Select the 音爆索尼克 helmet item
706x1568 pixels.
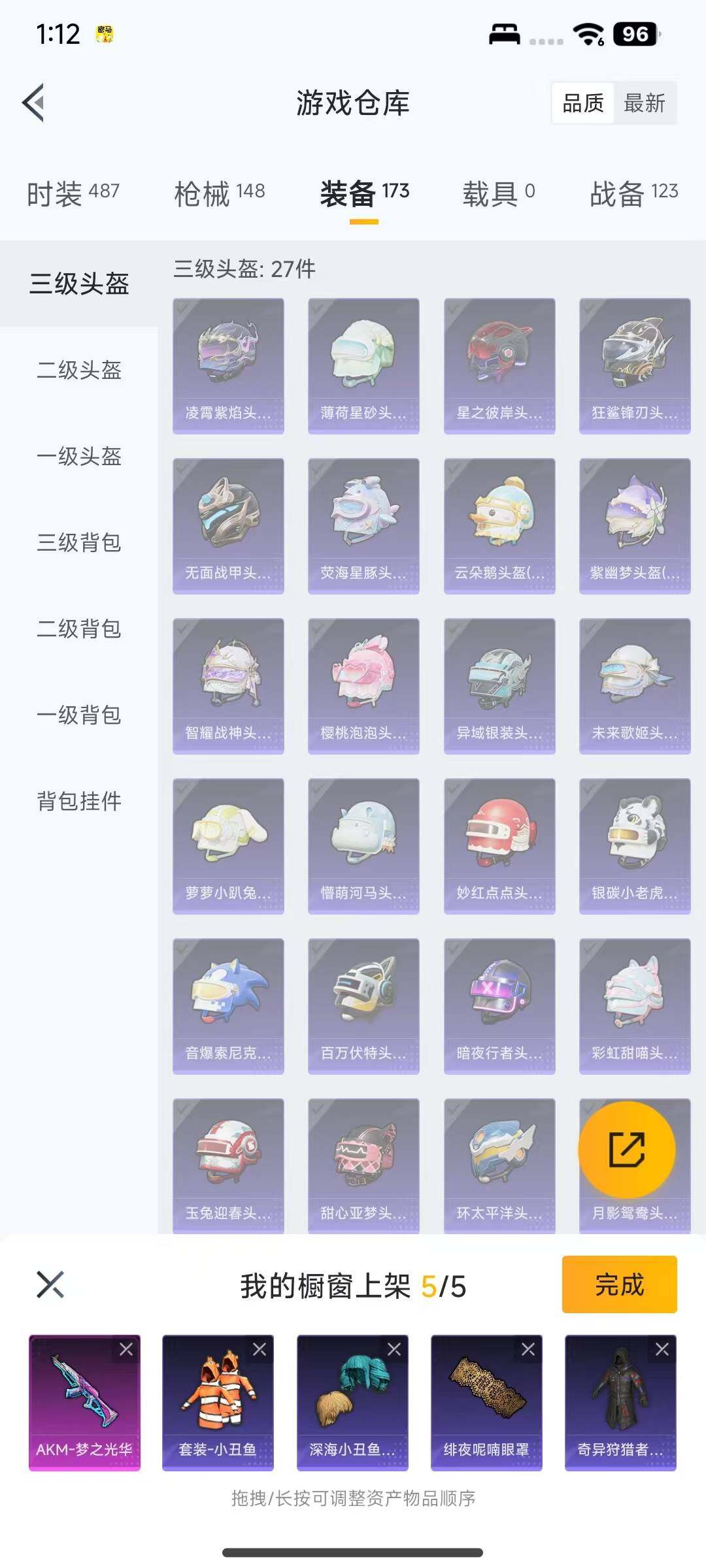(x=228, y=1000)
